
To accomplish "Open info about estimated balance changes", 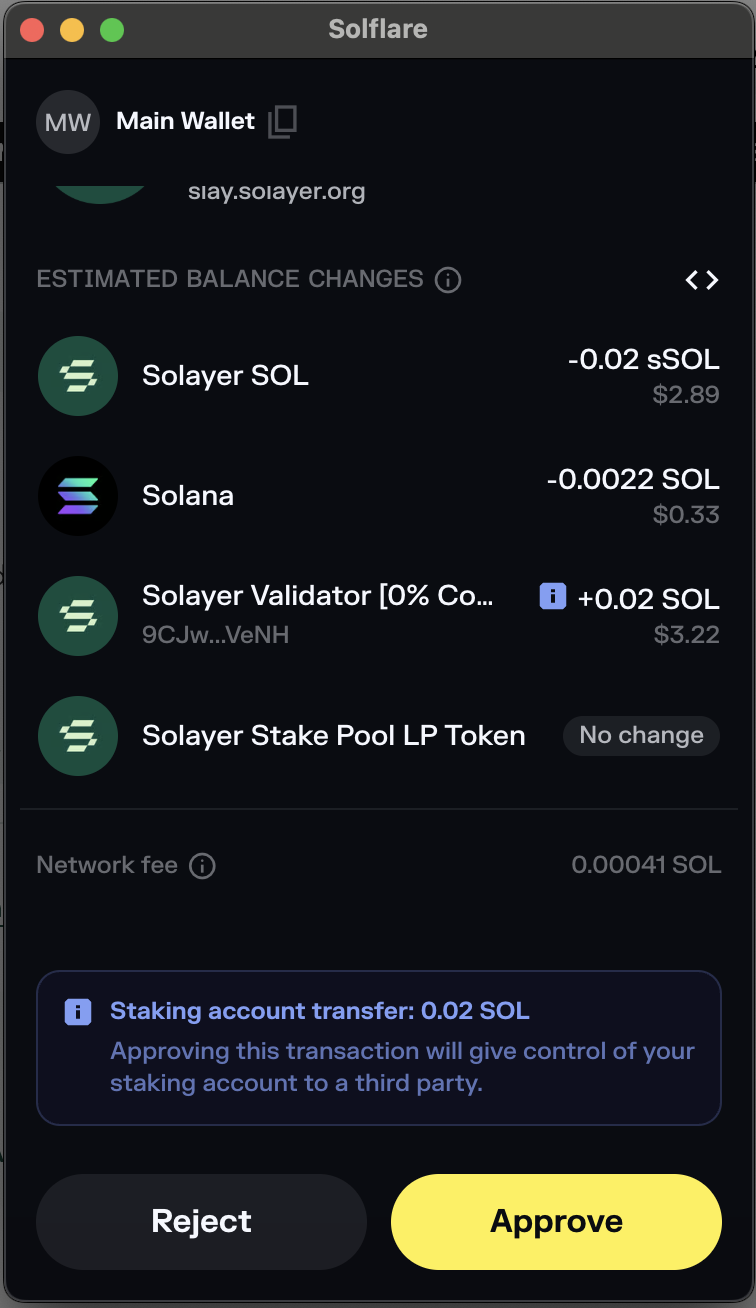I will point(448,280).
